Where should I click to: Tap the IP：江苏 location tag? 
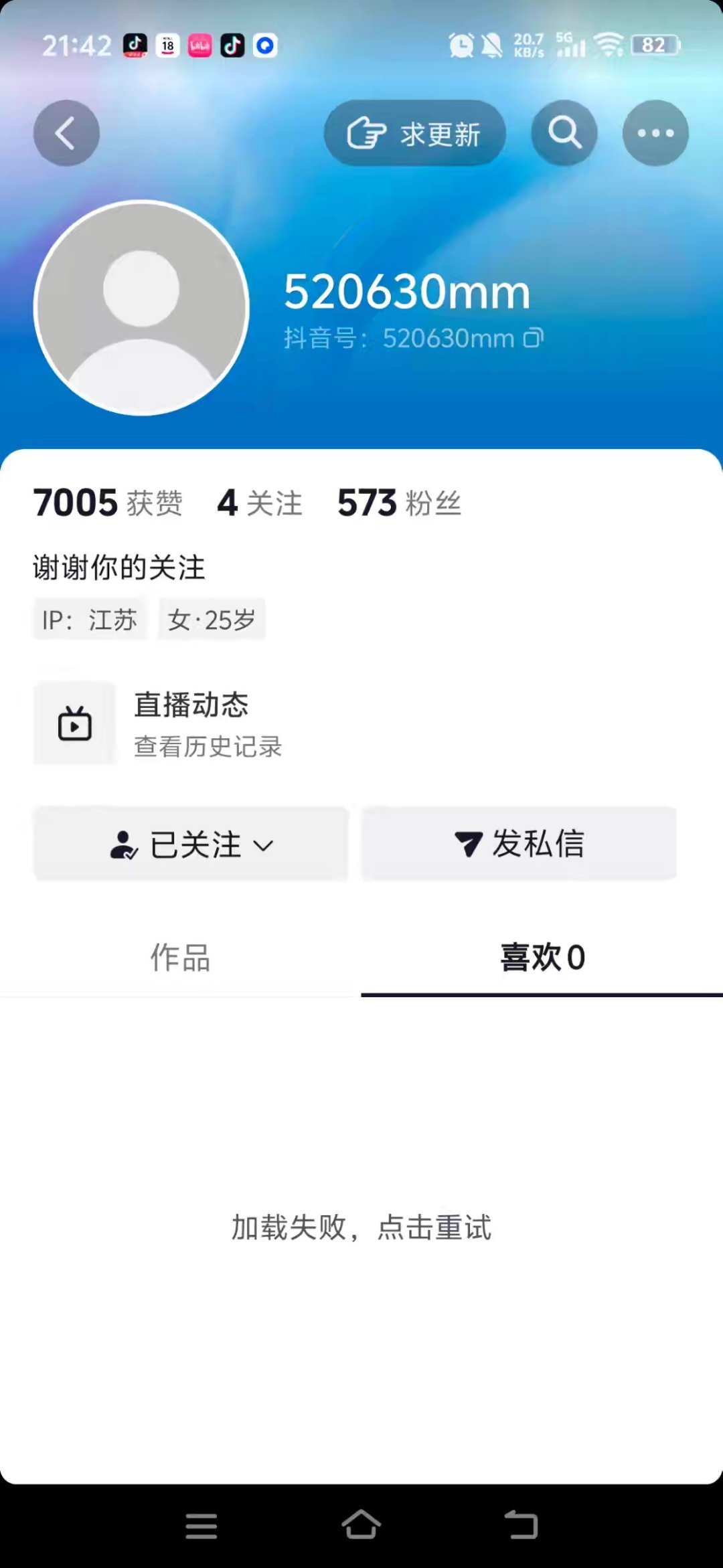pyautogui.click(x=90, y=619)
